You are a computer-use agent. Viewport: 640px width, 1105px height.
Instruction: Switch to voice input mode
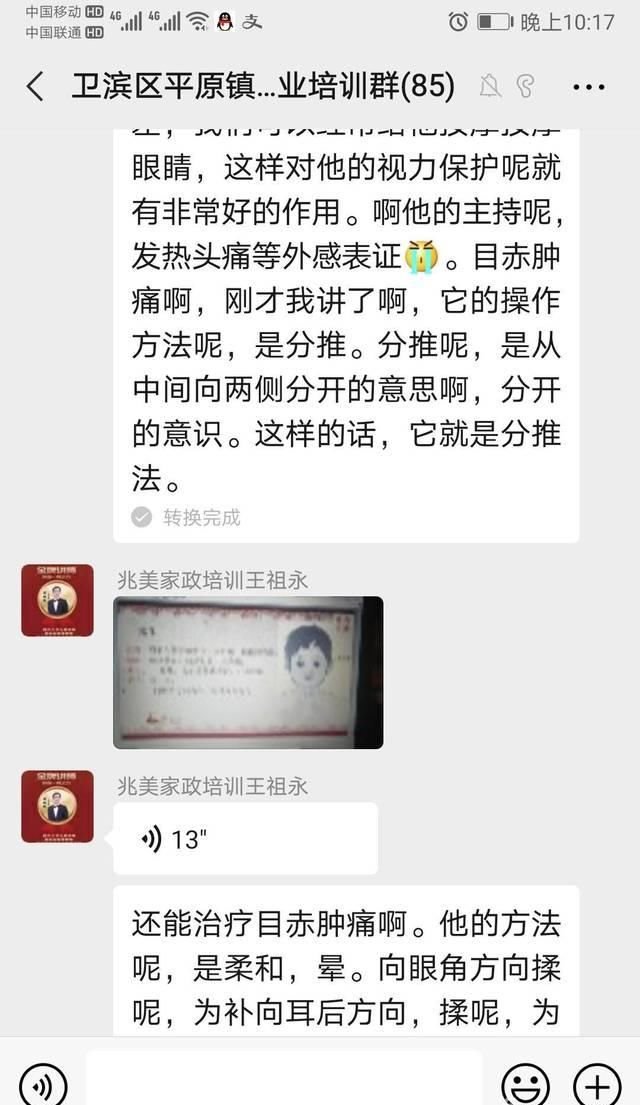point(42,1083)
